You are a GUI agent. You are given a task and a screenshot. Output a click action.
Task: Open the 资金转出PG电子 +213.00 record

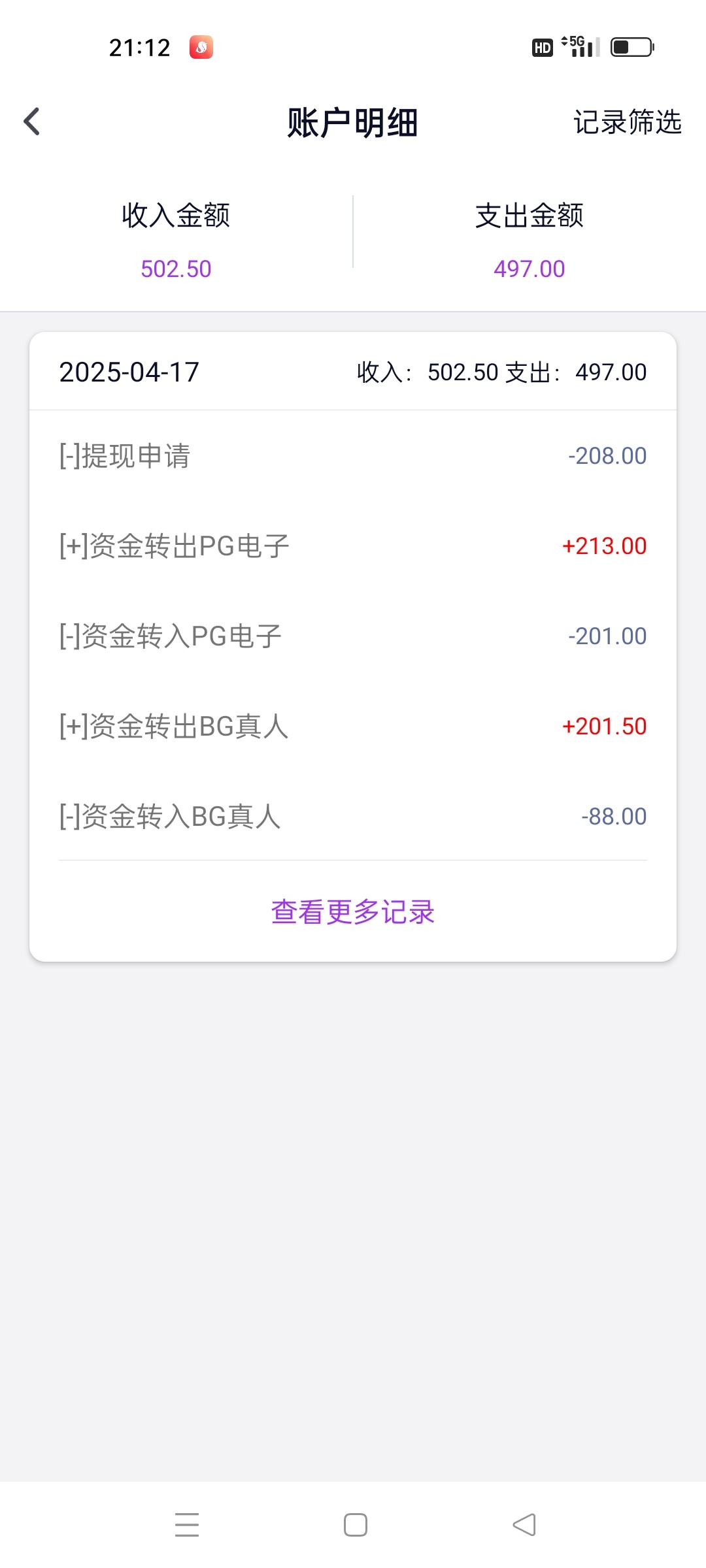(353, 546)
